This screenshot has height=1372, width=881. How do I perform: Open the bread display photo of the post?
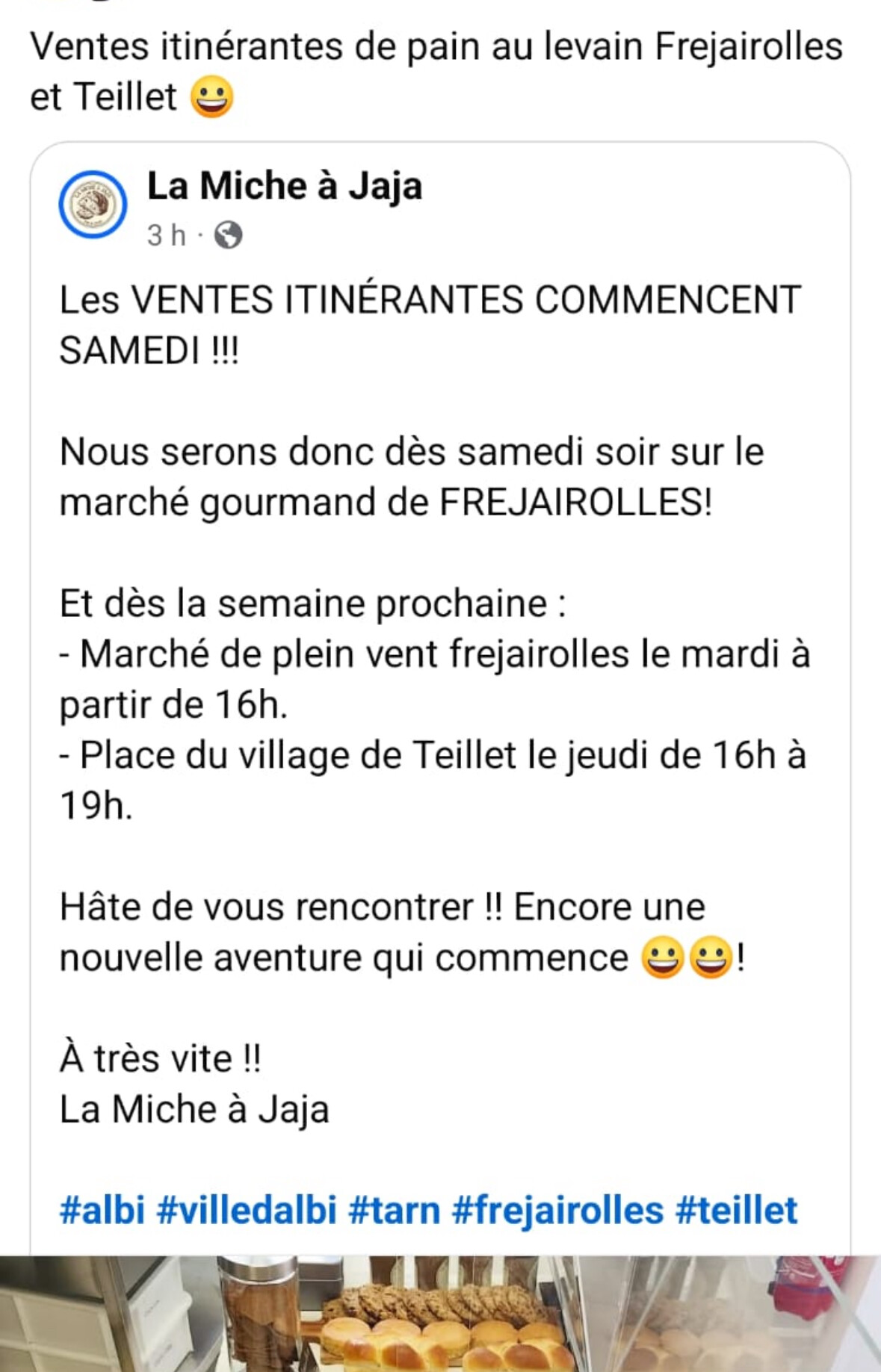click(x=440, y=1314)
